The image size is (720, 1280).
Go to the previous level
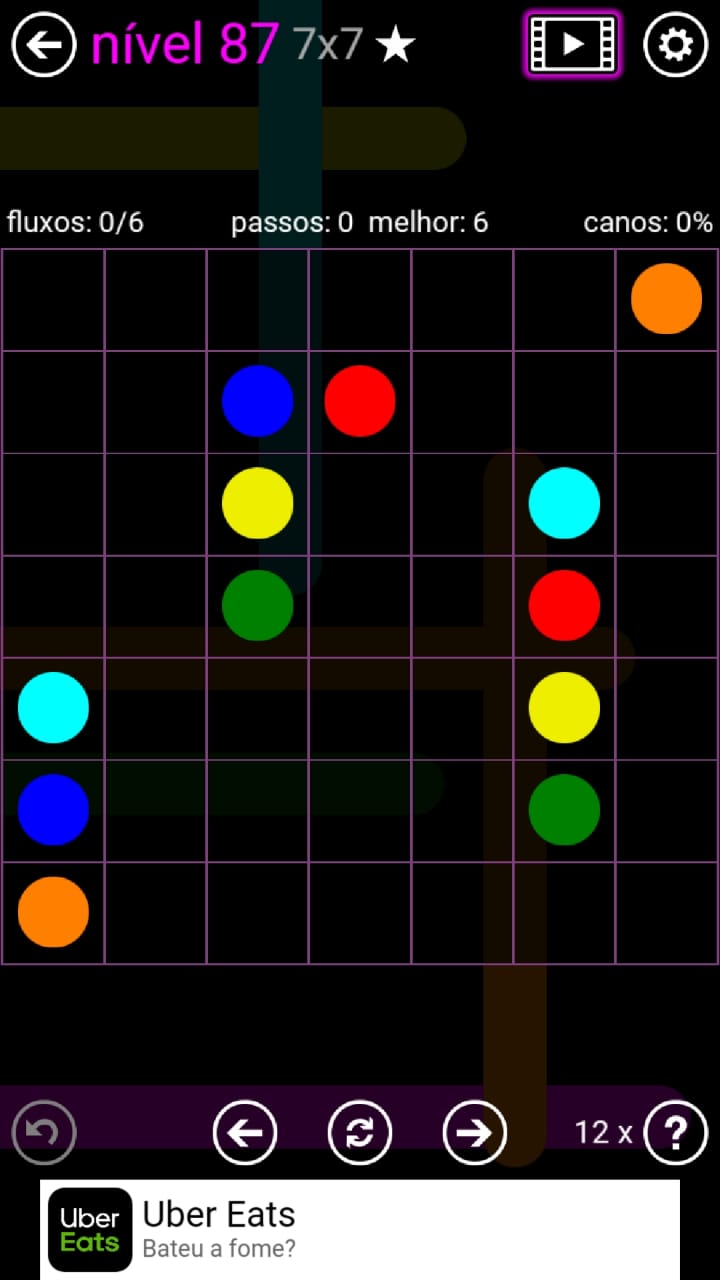pyautogui.click(x=245, y=1133)
